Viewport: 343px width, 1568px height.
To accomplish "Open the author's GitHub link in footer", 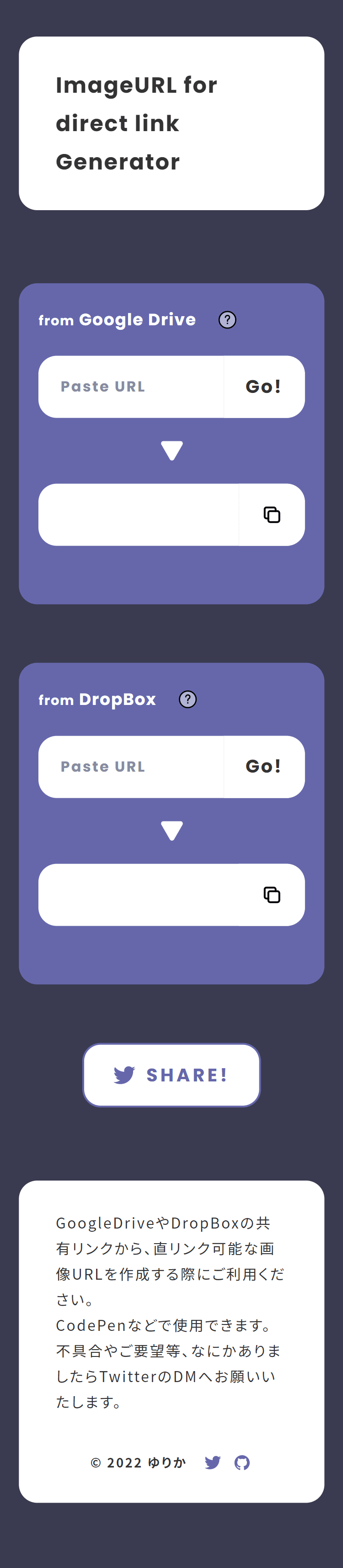I will point(242,1462).
